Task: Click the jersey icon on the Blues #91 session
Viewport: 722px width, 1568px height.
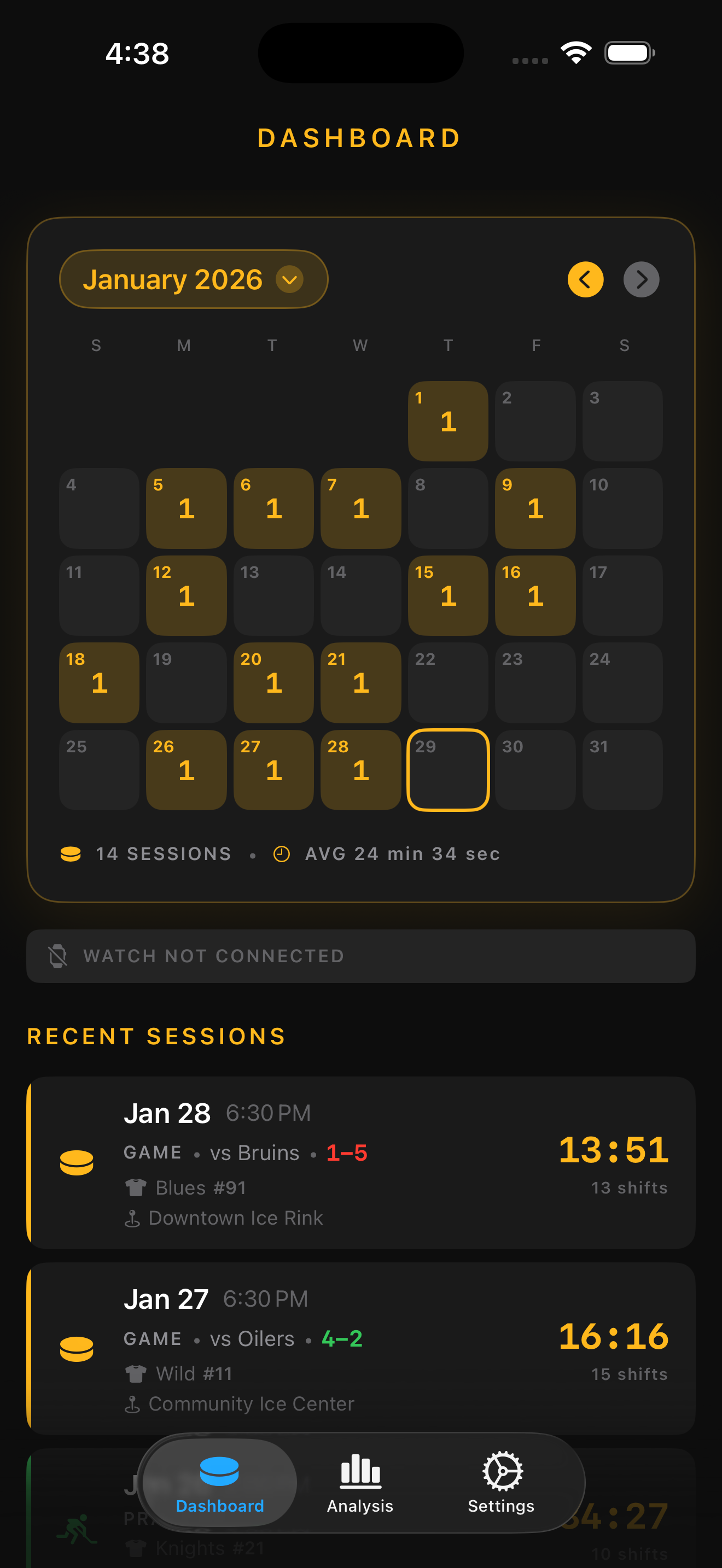Action: coord(135,1187)
